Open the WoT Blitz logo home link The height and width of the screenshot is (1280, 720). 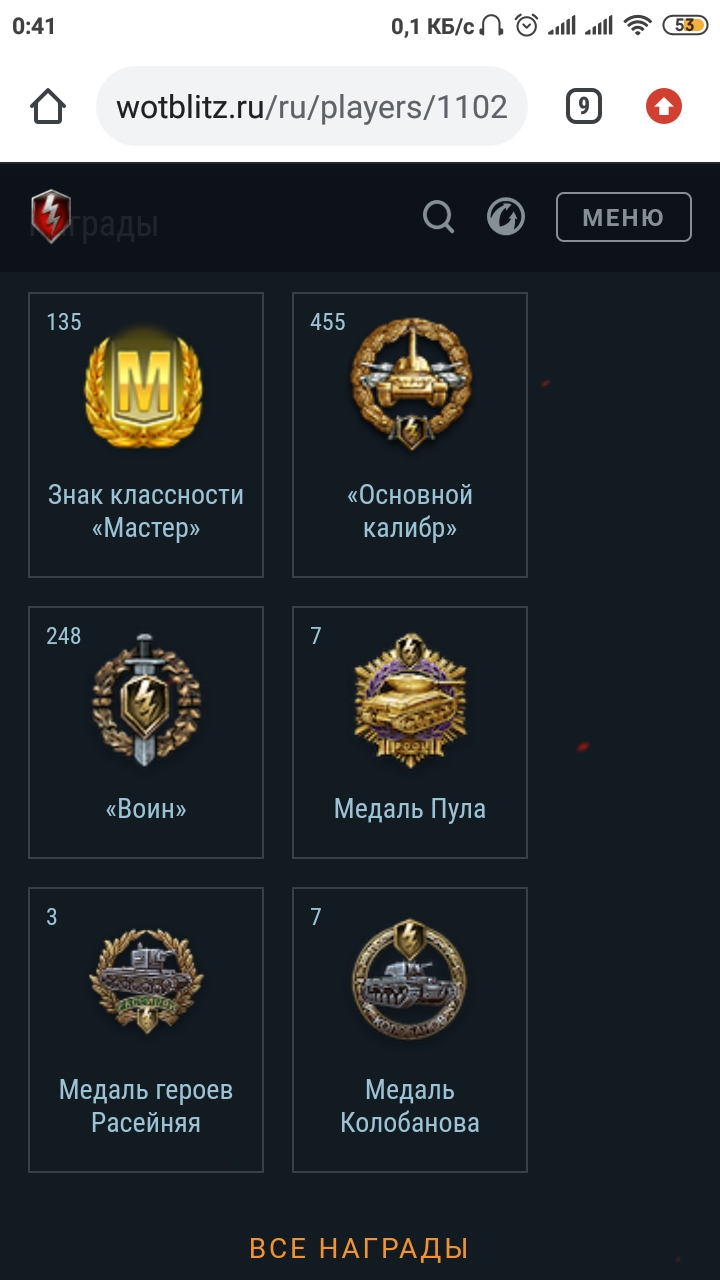pos(50,216)
